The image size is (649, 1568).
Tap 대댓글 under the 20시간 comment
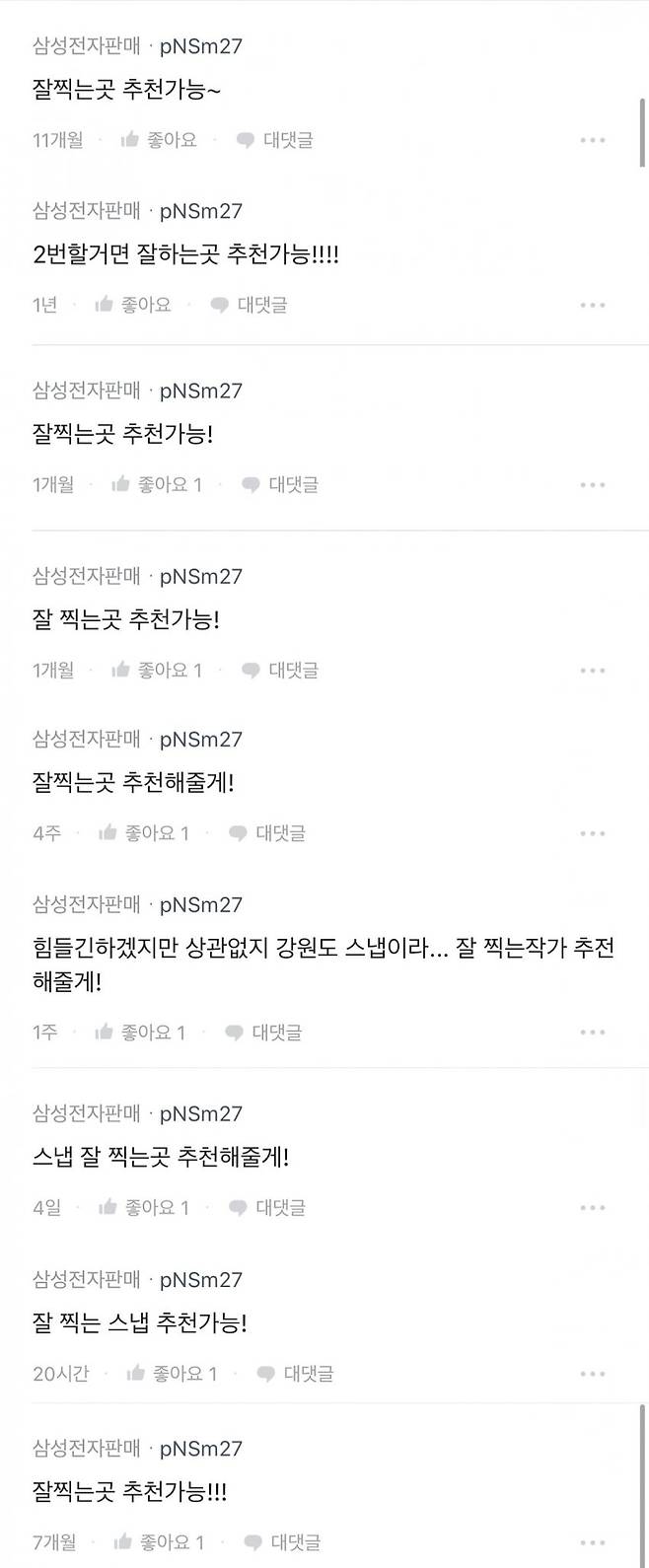point(295,1373)
